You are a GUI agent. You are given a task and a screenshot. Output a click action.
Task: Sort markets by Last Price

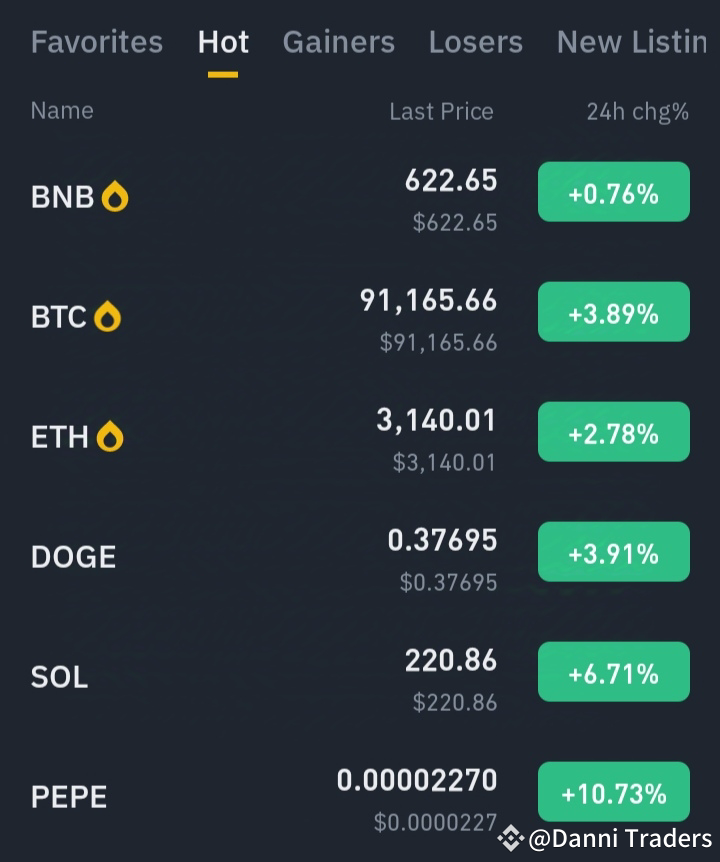(x=442, y=111)
